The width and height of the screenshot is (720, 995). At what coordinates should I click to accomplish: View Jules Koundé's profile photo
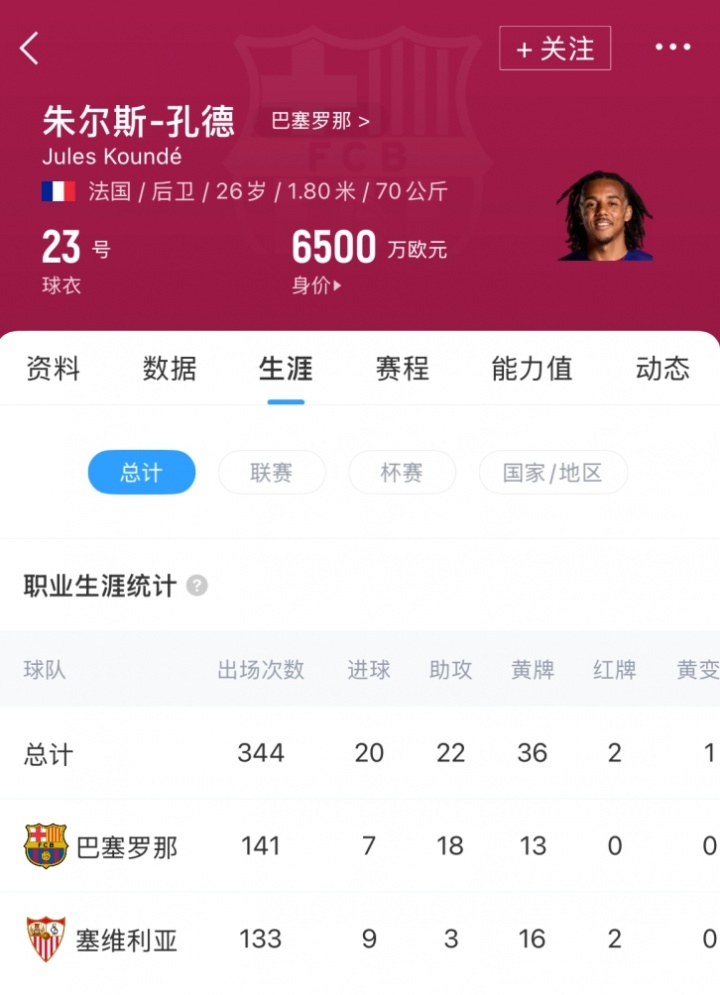click(x=604, y=217)
